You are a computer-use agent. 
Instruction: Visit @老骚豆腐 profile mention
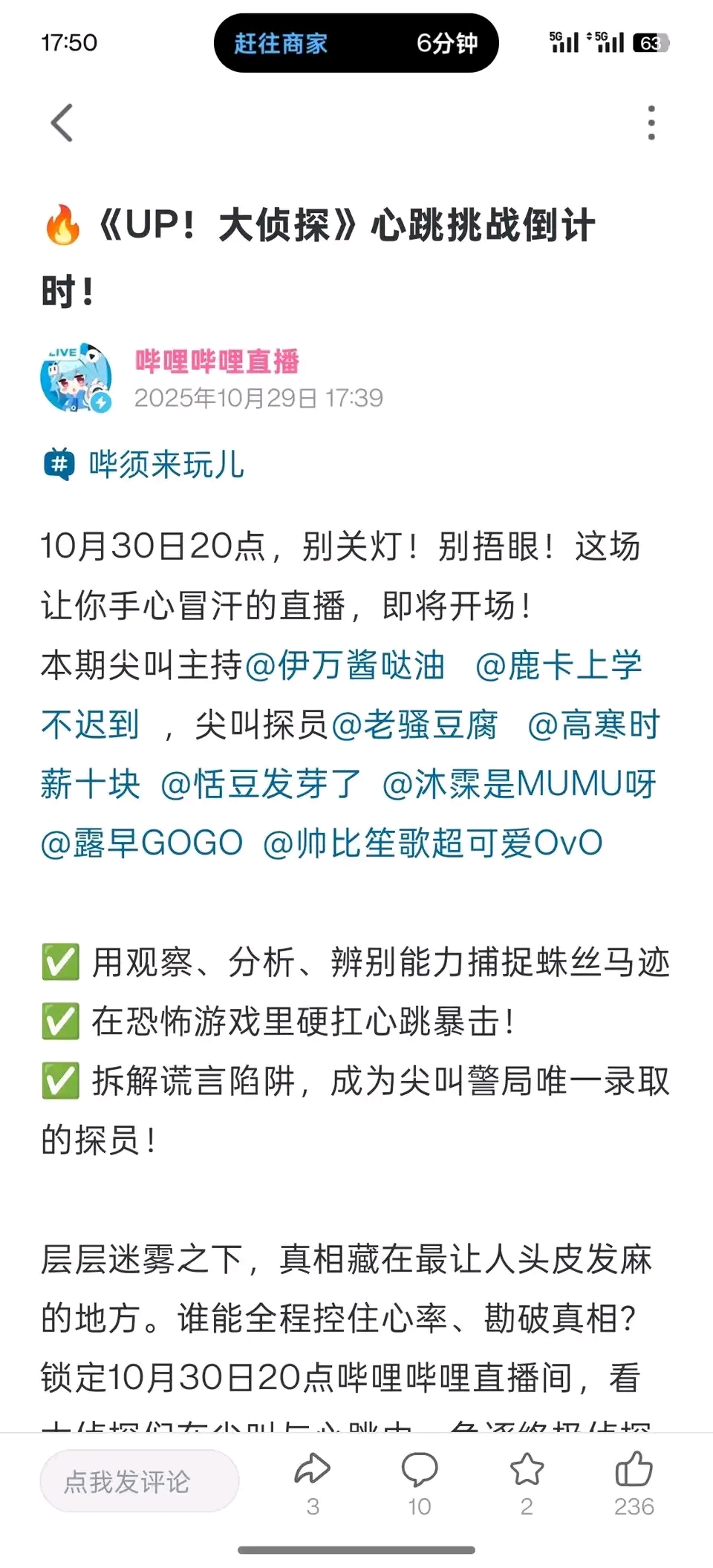414,724
